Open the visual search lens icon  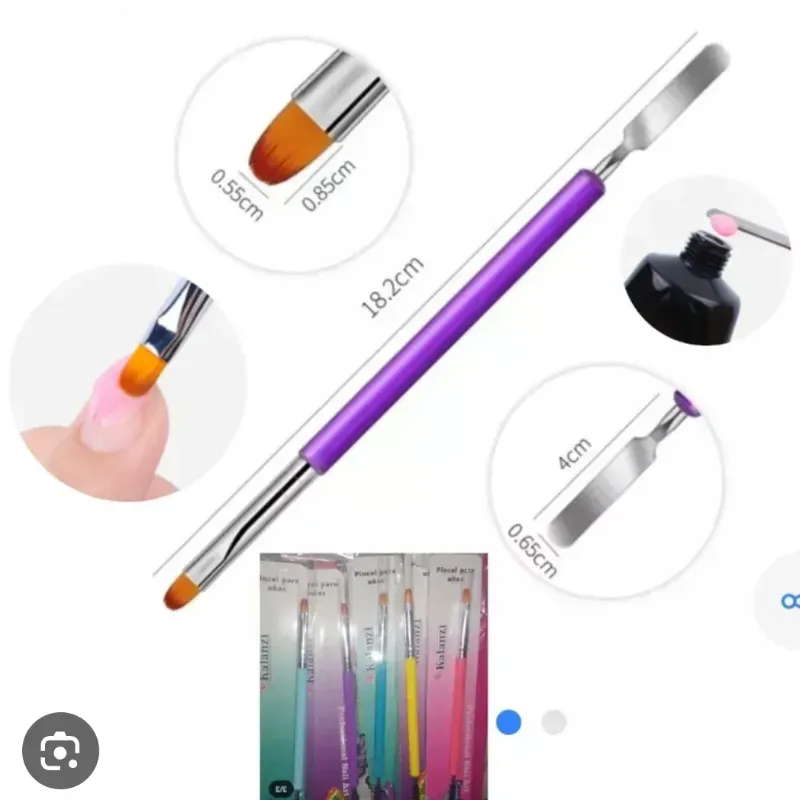click(60, 749)
